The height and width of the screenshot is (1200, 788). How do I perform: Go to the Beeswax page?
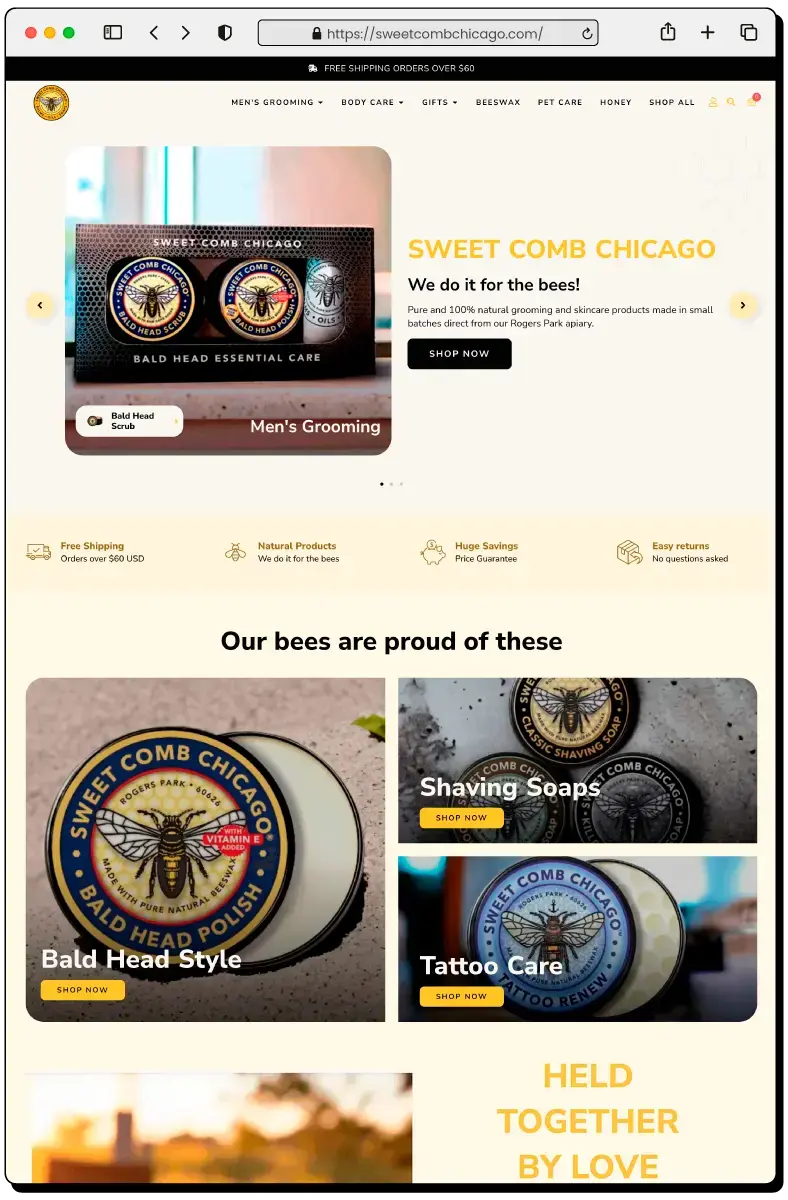pyautogui.click(x=498, y=102)
